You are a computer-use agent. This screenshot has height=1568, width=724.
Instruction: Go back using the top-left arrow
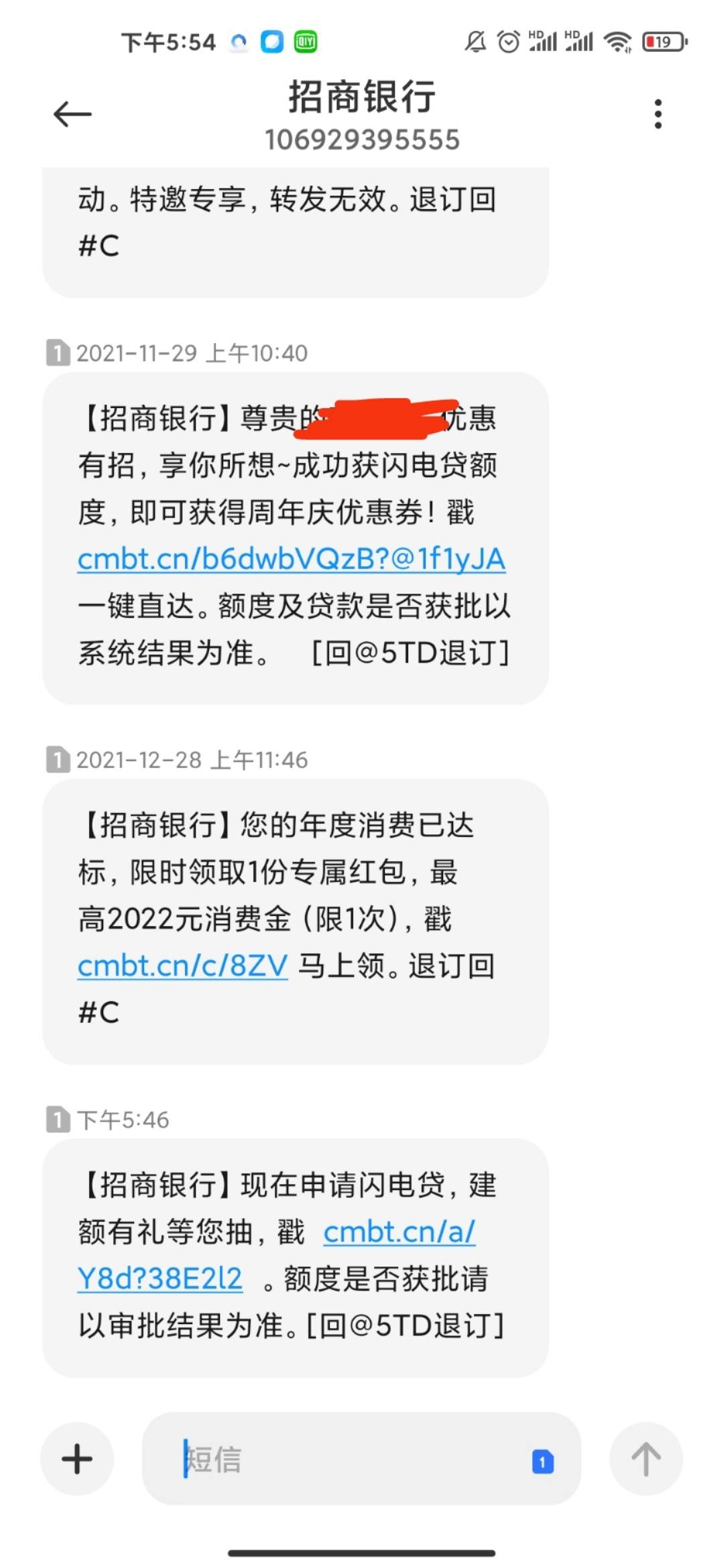72,114
